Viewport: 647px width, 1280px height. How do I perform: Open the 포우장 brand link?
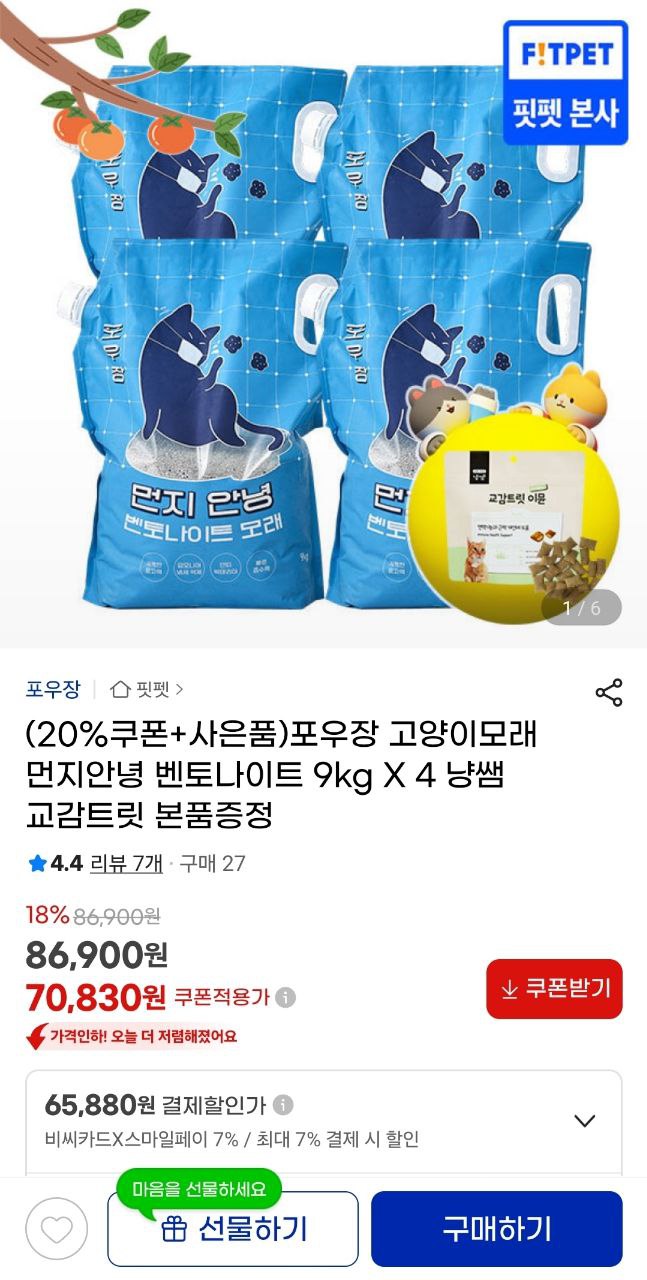(x=52, y=689)
